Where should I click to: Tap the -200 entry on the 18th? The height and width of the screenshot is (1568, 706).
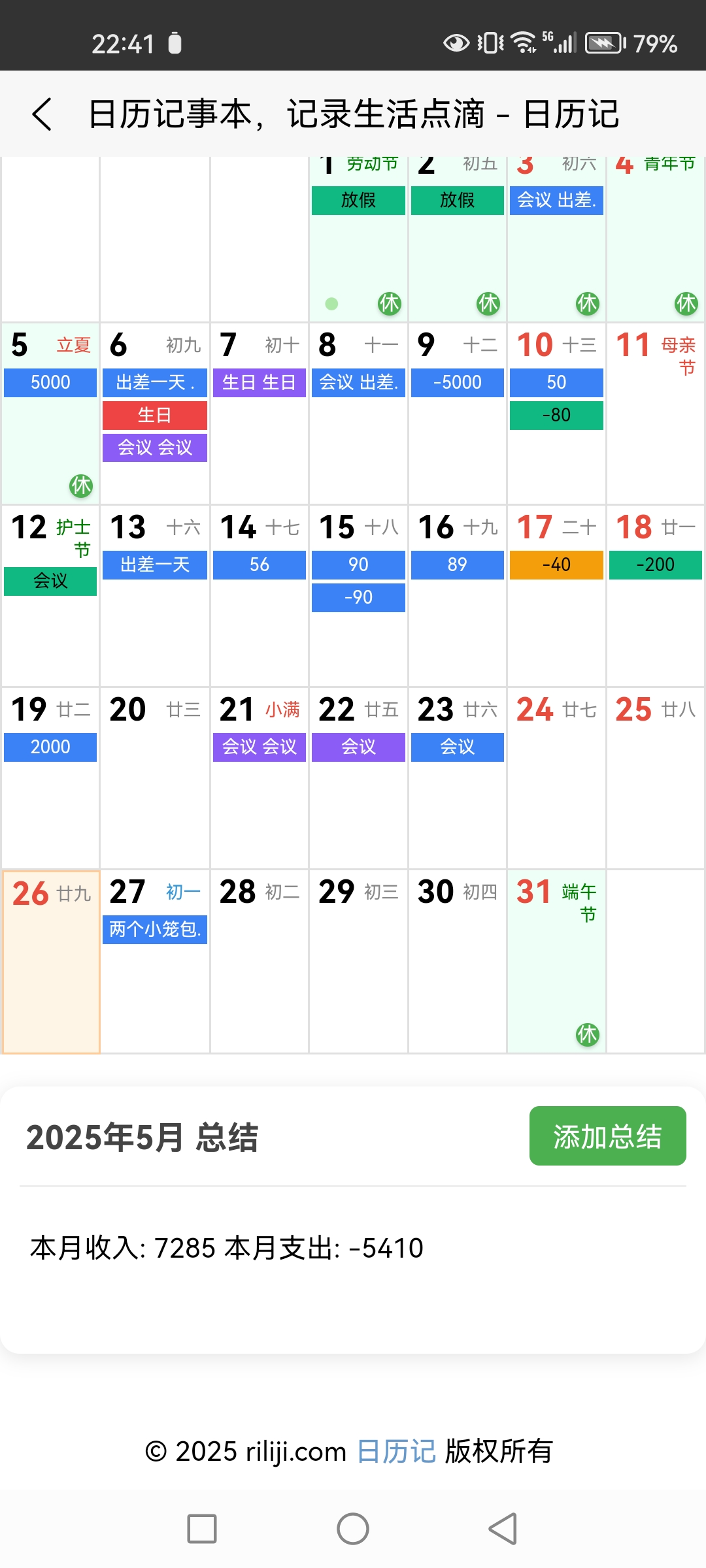click(655, 565)
